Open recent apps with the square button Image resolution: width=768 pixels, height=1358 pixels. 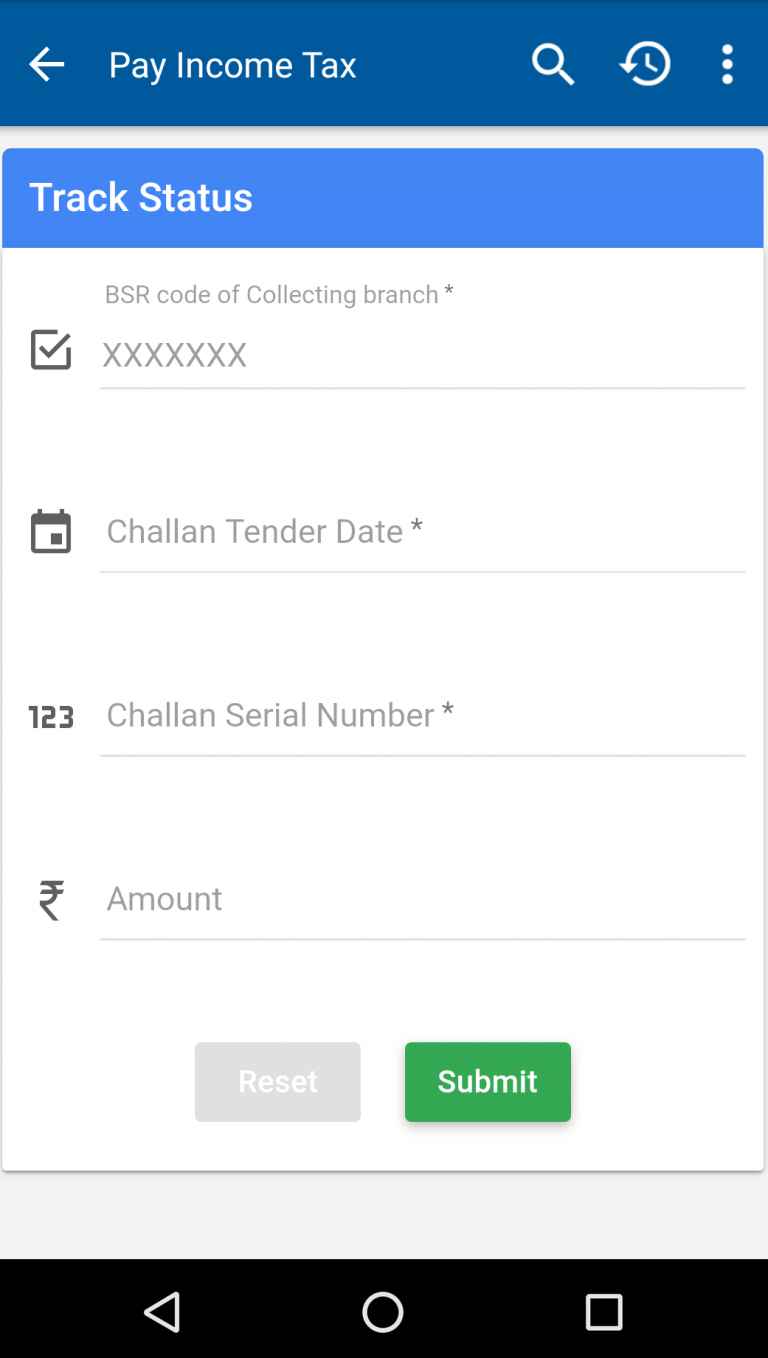[x=604, y=1311]
